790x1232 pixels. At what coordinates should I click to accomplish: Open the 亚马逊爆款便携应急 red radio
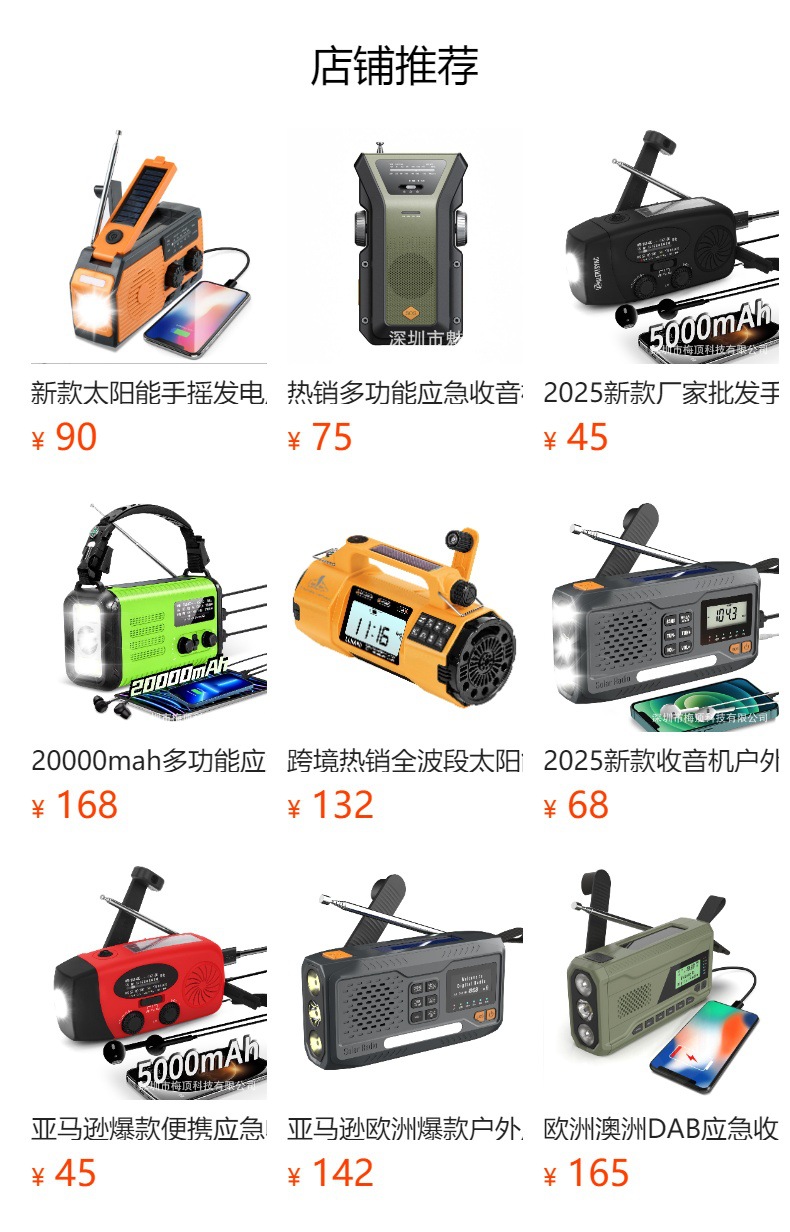149,1028
